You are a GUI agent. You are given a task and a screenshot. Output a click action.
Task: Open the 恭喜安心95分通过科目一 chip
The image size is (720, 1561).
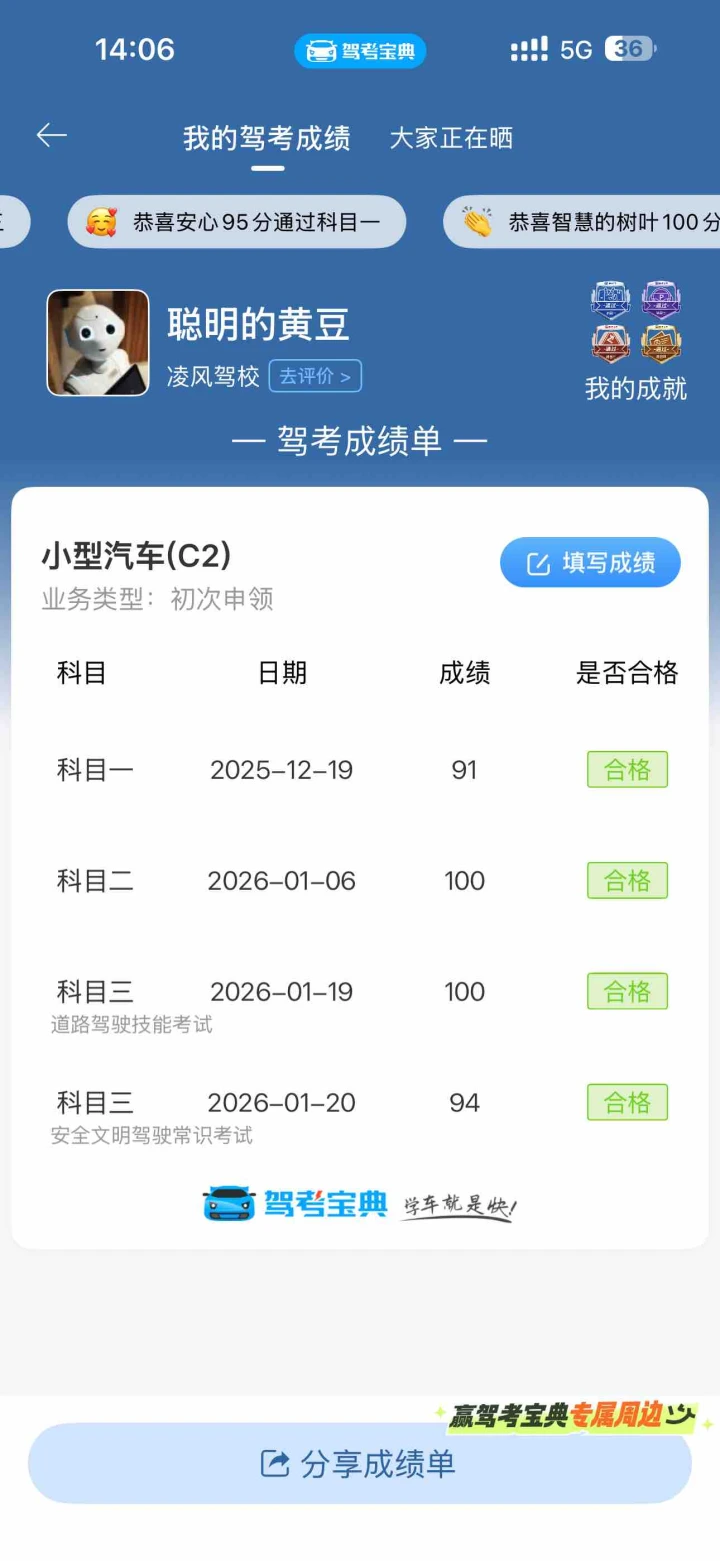(237, 222)
